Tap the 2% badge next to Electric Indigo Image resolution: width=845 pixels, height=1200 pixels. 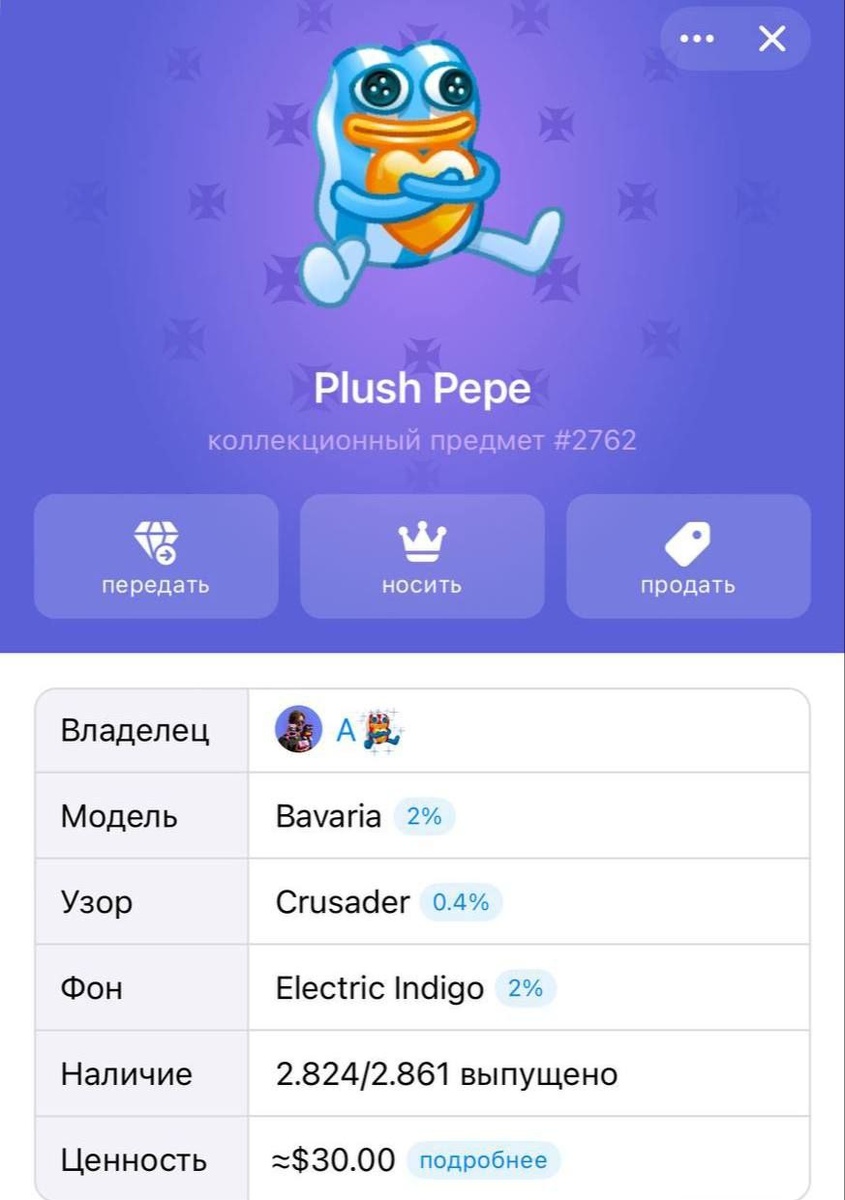pyautogui.click(x=525, y=989)
